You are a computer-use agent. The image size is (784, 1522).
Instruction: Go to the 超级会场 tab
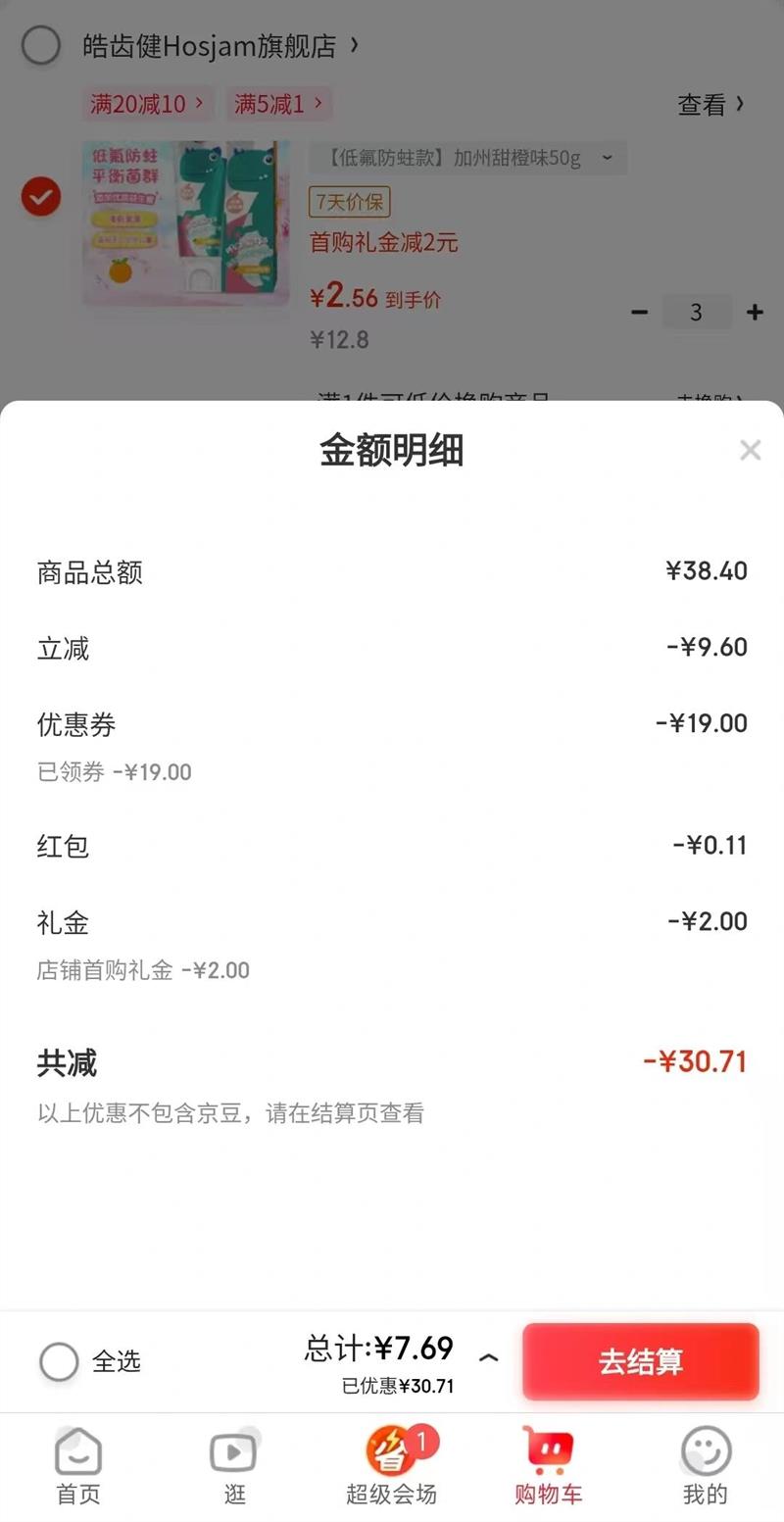point(391,1465)
